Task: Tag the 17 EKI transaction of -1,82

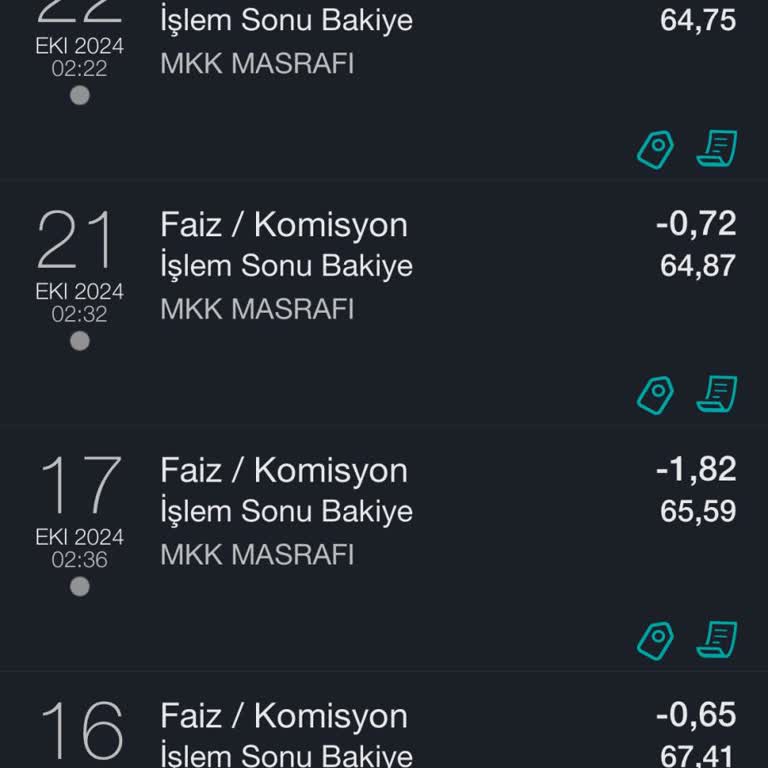Action: (x=656, y=641)
